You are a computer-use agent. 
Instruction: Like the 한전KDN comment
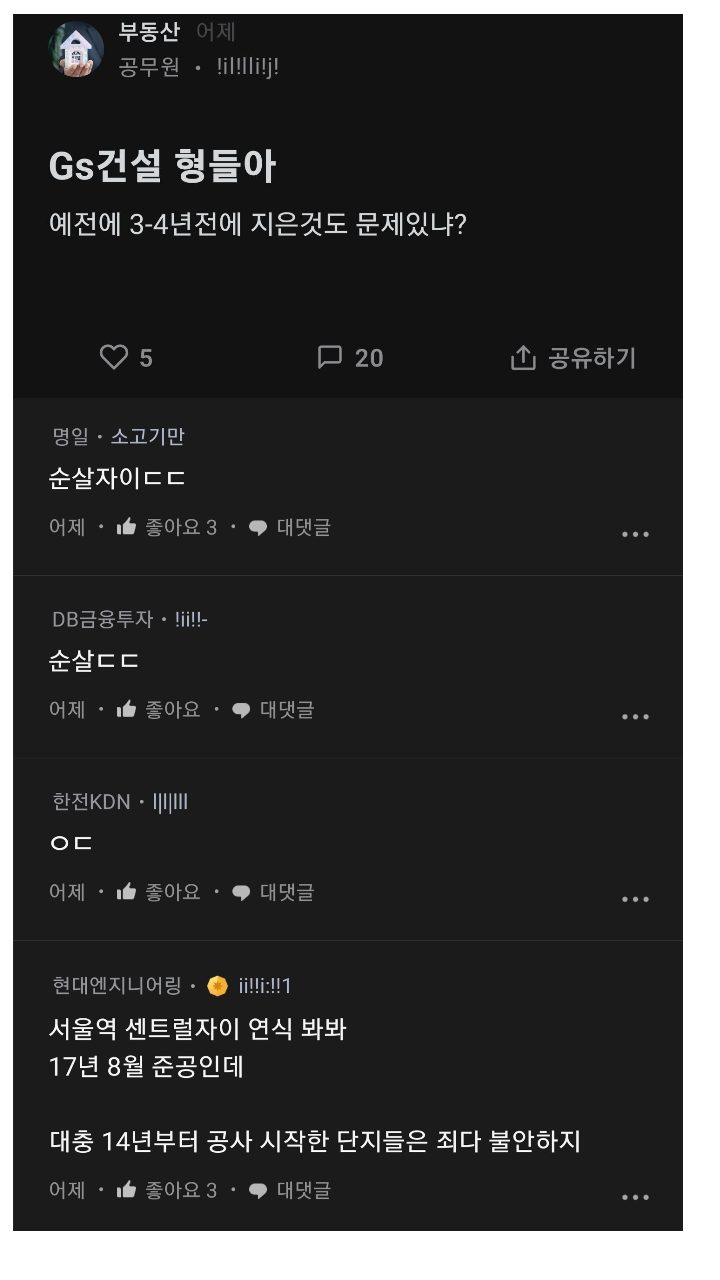158,892
